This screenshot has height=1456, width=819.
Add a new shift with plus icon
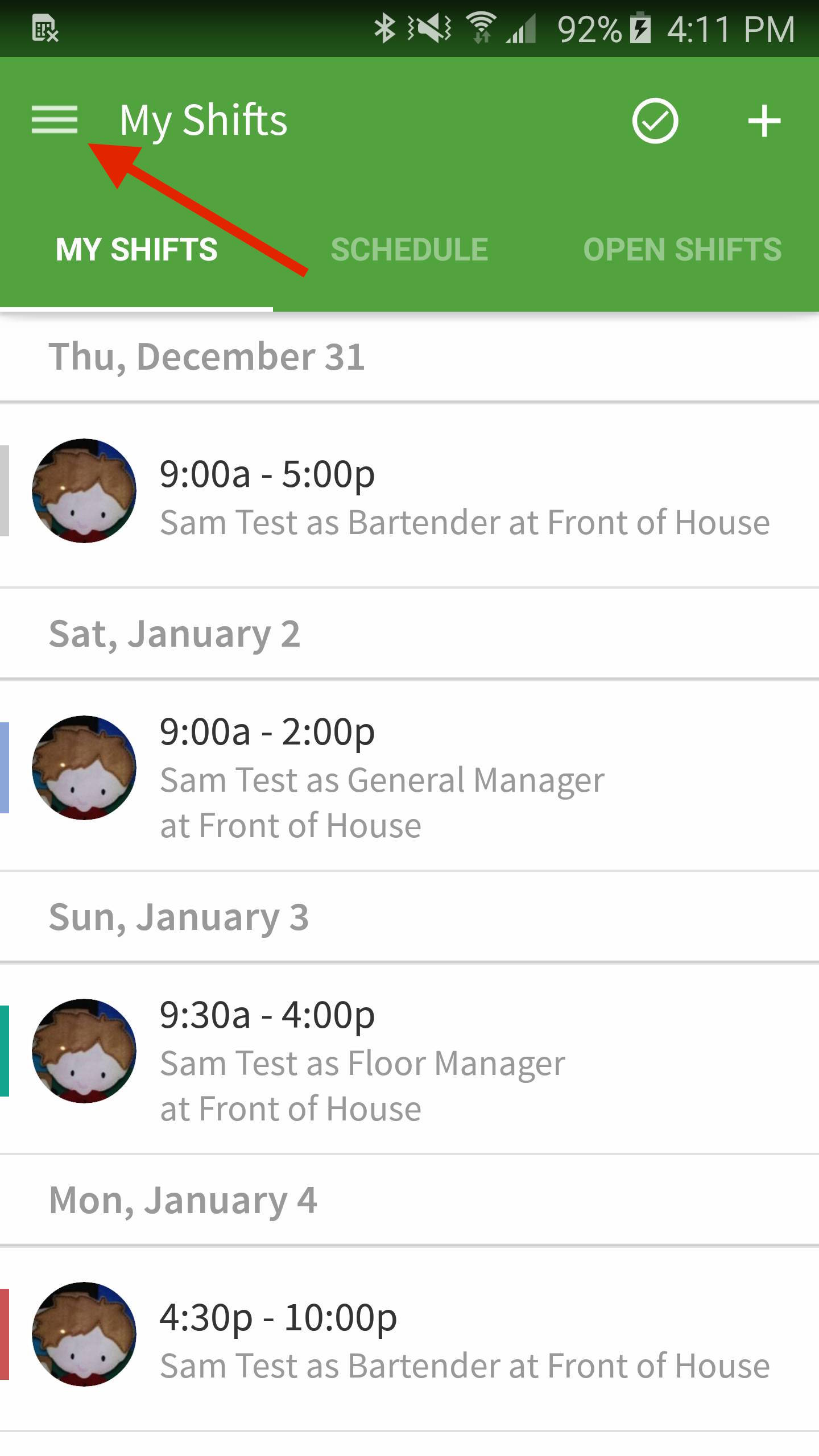click(764, 121)
